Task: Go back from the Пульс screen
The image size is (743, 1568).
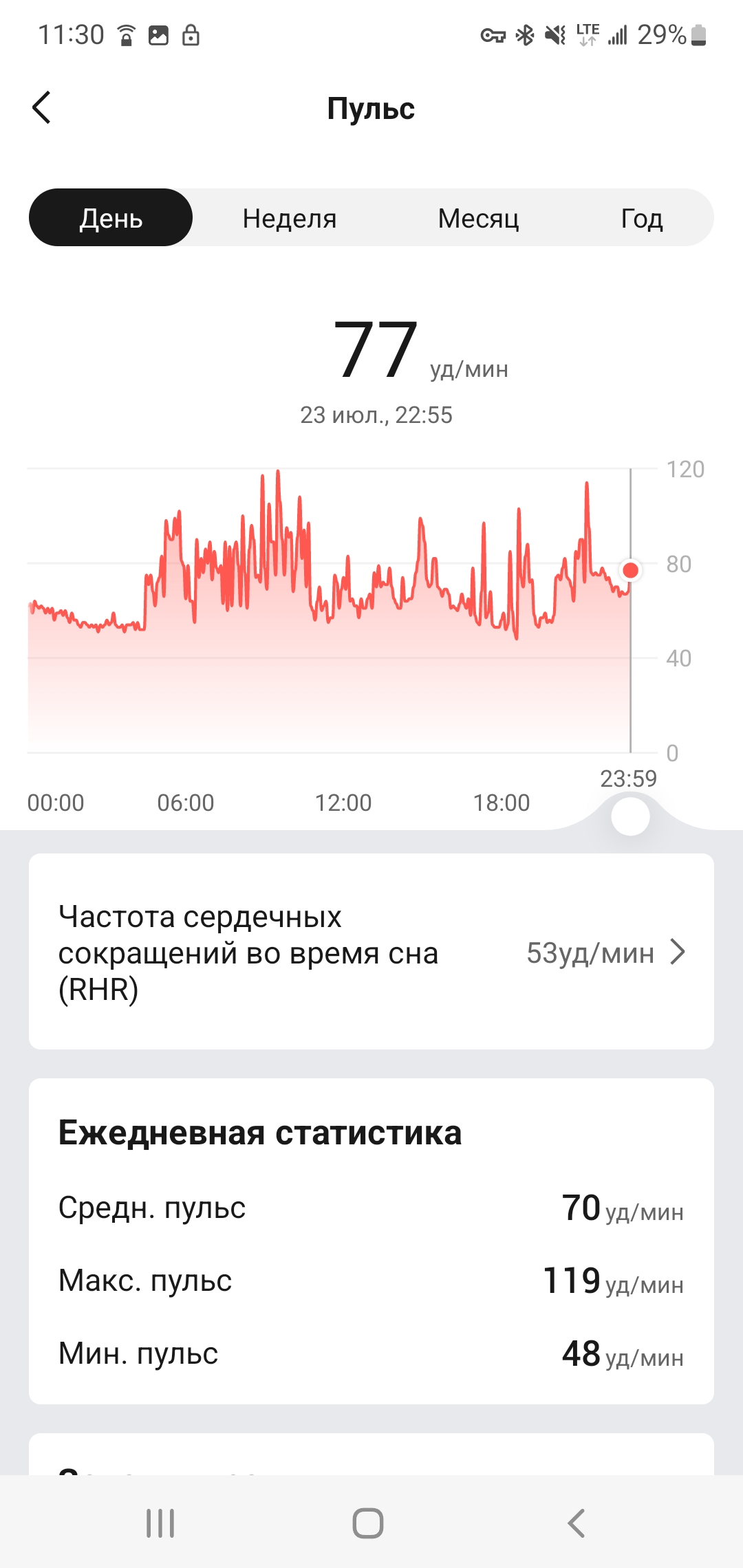Action: [x=42, y=108]
